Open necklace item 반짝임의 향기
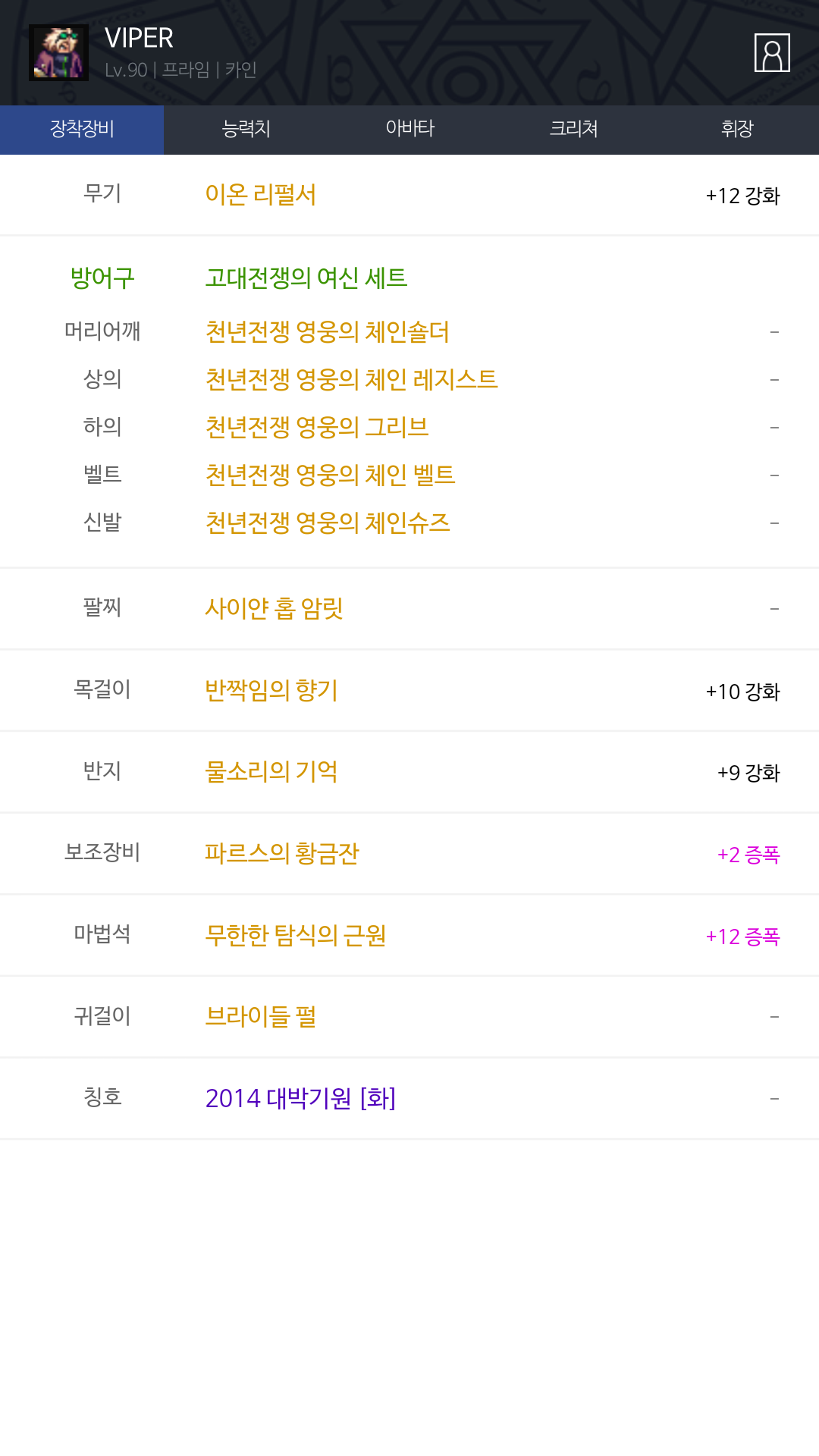Viewport: 819px width, 1456px height. 271,690
